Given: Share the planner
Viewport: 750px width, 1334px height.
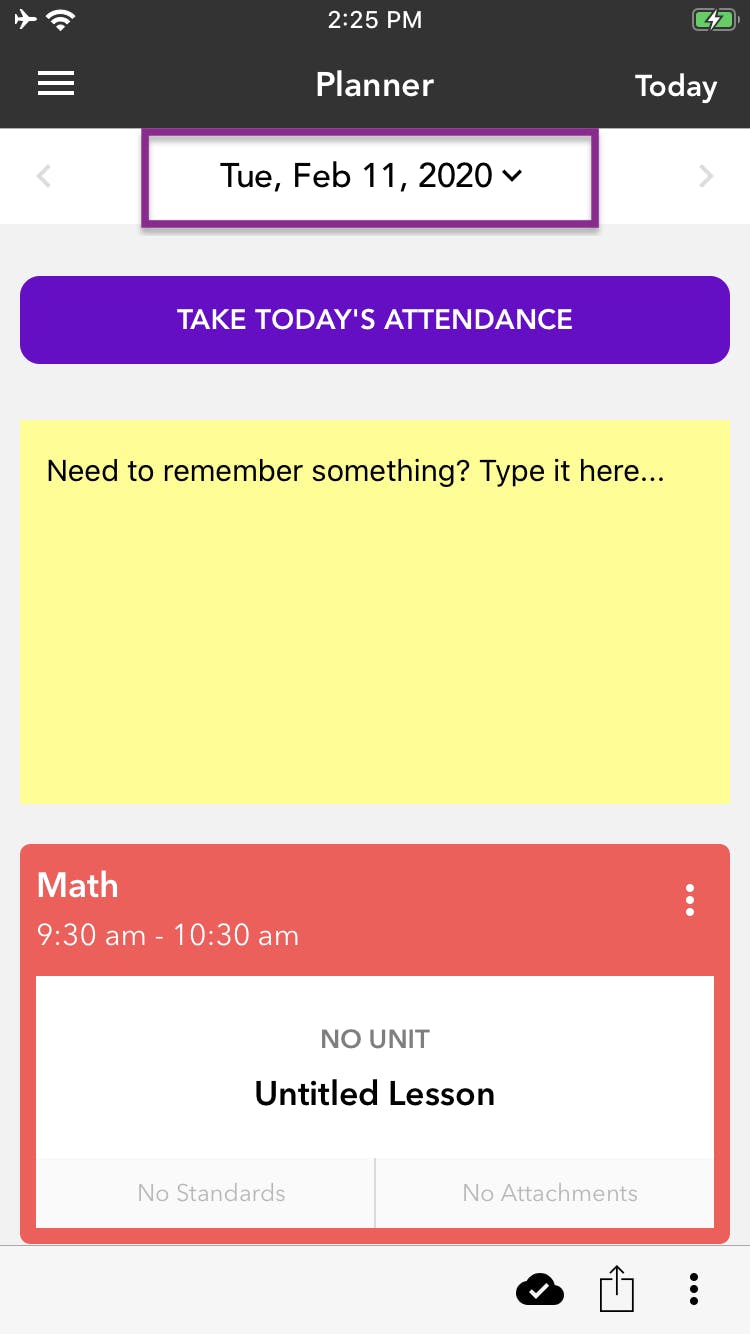Looking at the screenshot, I should [x=617, y=1289].
